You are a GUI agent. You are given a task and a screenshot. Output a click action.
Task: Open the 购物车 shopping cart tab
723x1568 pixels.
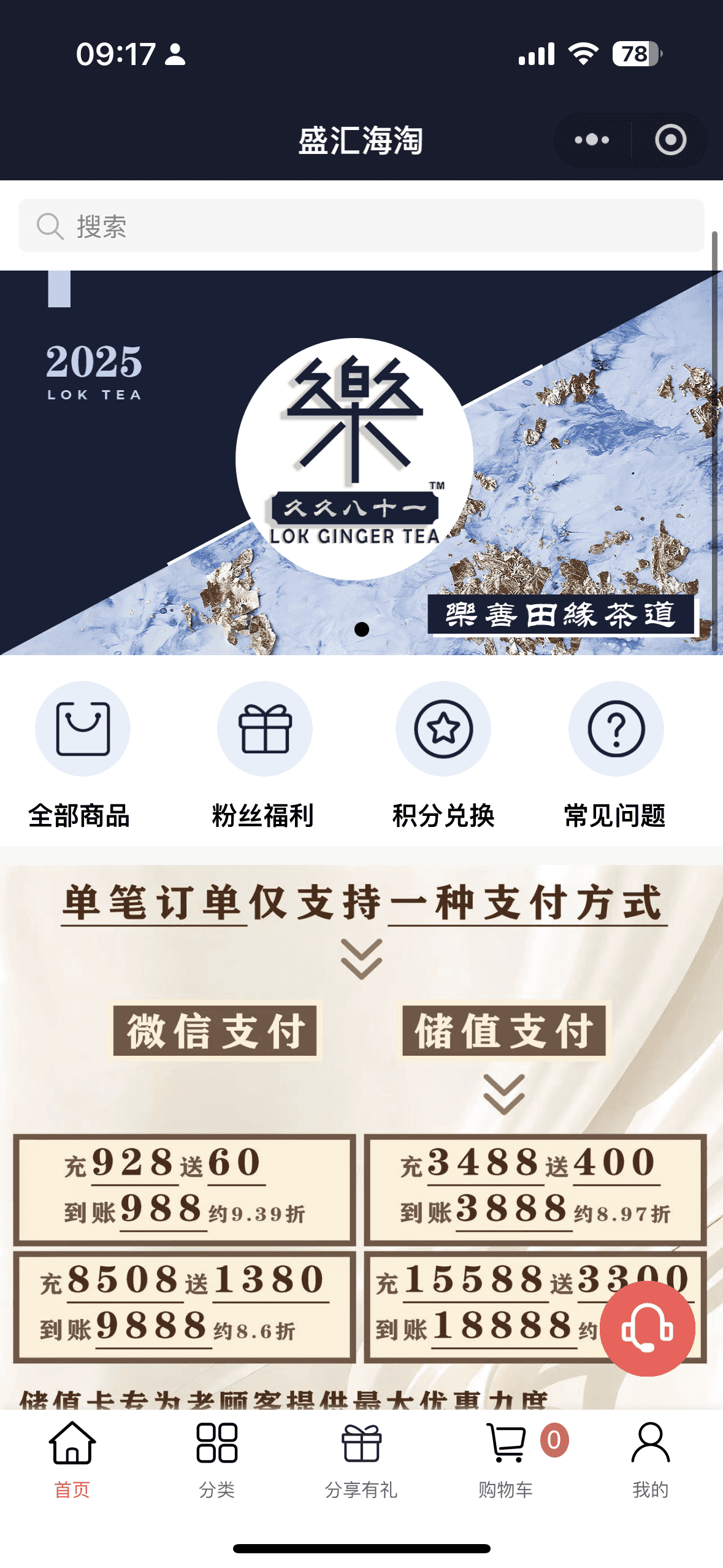(506, 1461)
